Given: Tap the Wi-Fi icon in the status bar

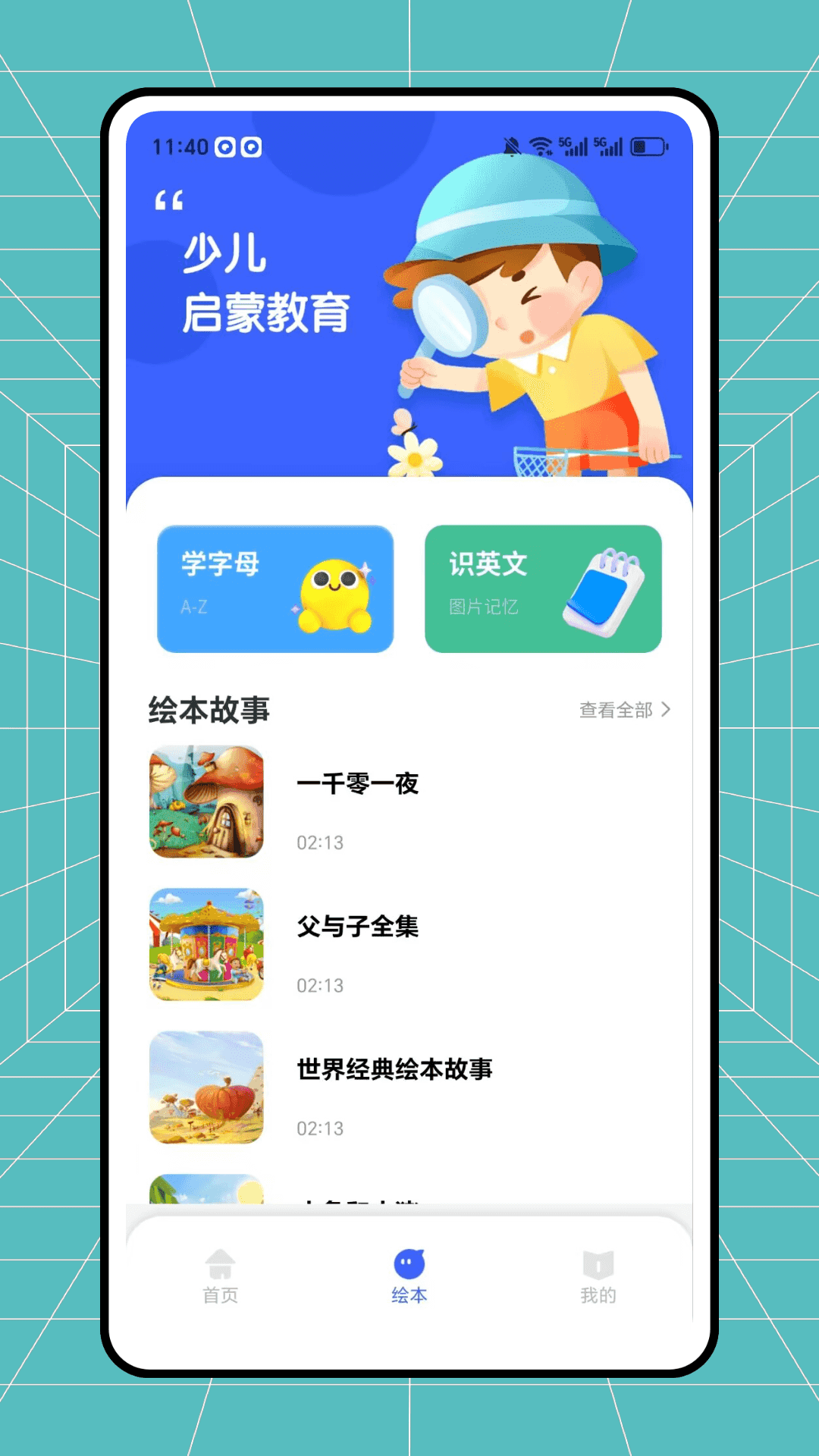Looking at the screenshot, I should click(x=541, y=143).
